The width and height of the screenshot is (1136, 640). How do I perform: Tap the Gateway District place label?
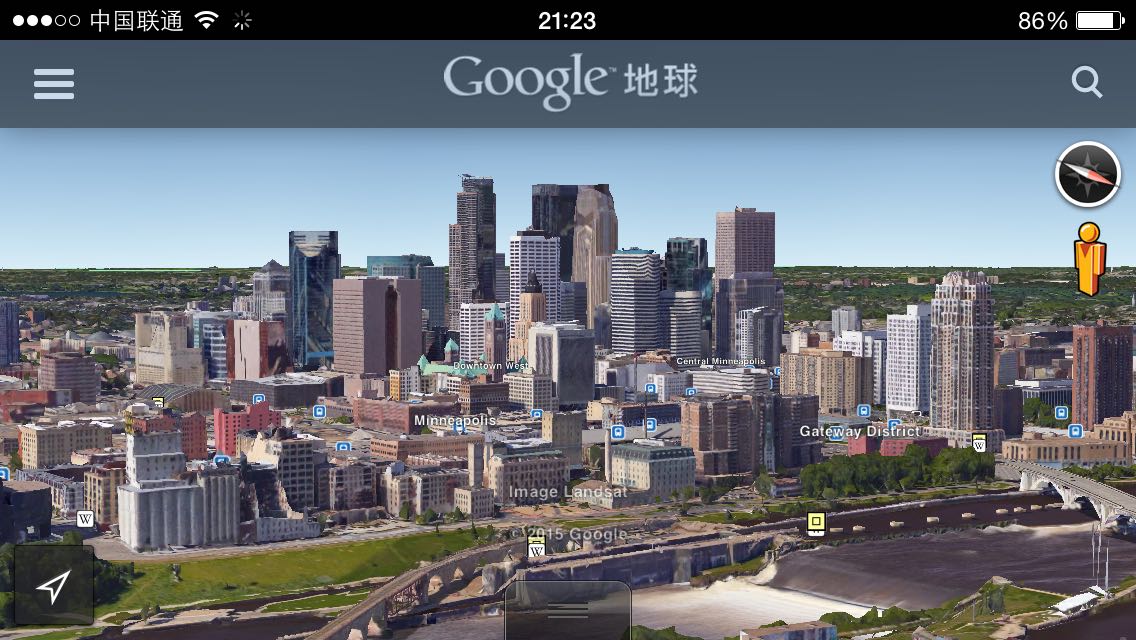tap(859, 431)
